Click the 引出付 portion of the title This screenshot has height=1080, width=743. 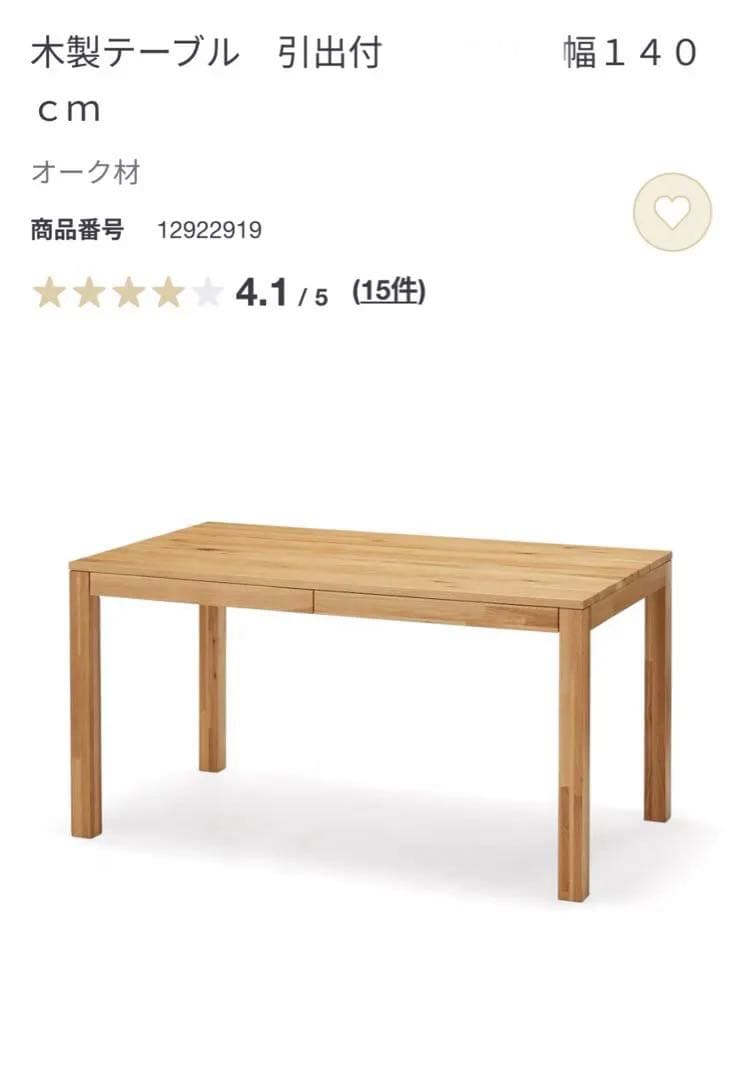330,50
